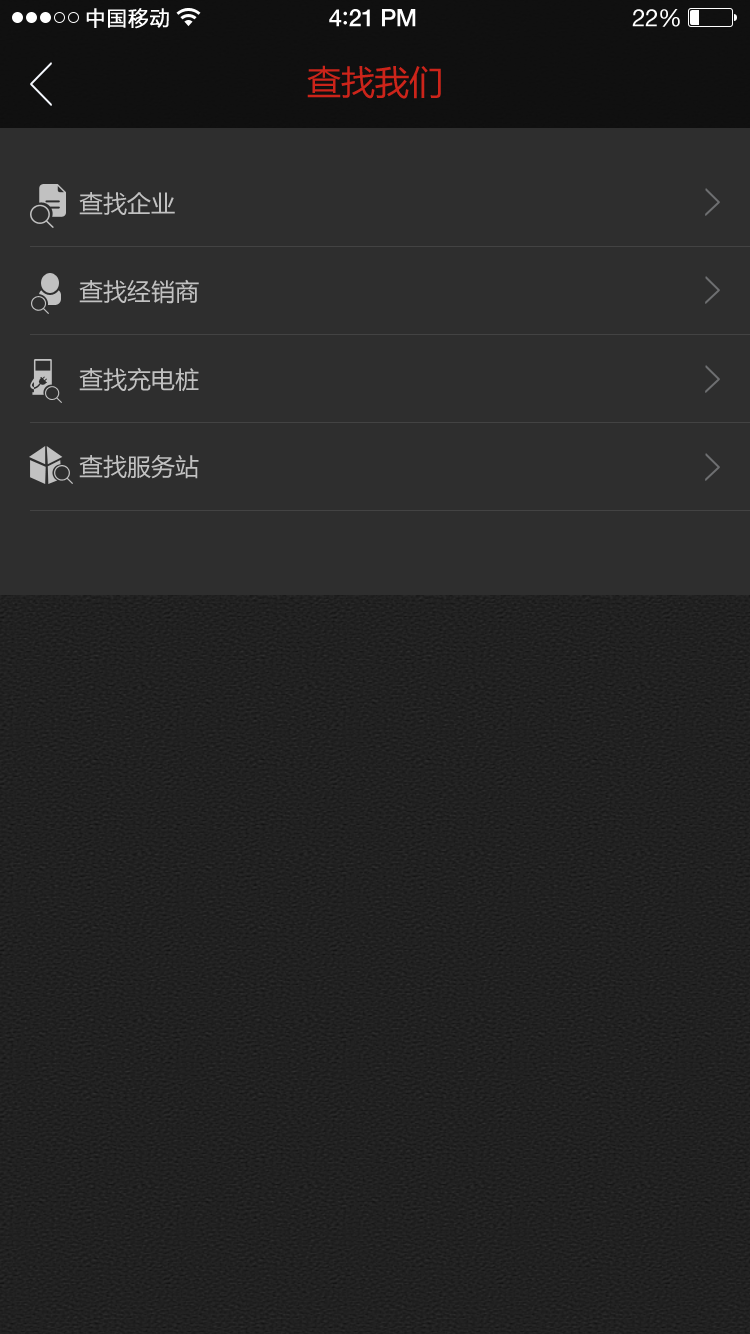Select 查找充电桩 (find charging stations)
This screenshot has width=750, height=1334.
139,380
